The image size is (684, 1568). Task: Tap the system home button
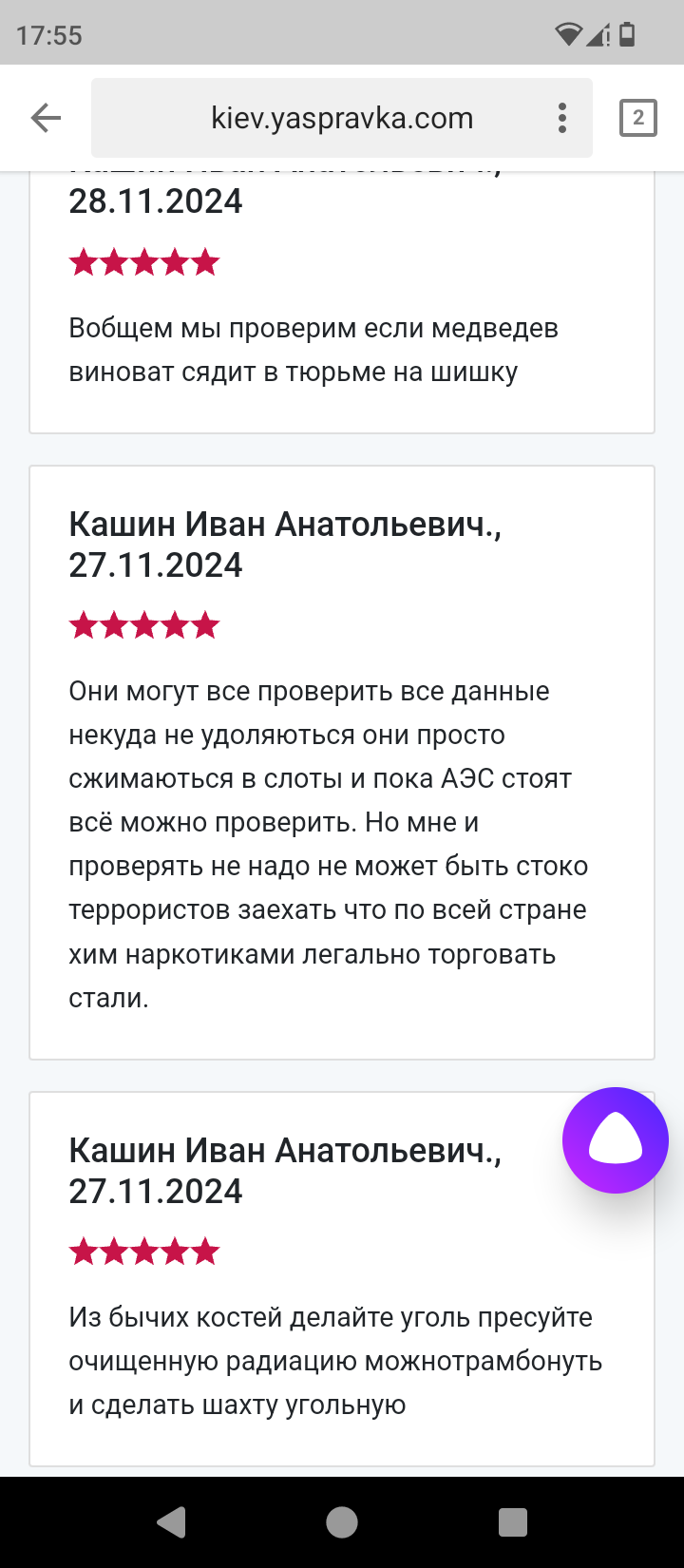coord(342,1522)
